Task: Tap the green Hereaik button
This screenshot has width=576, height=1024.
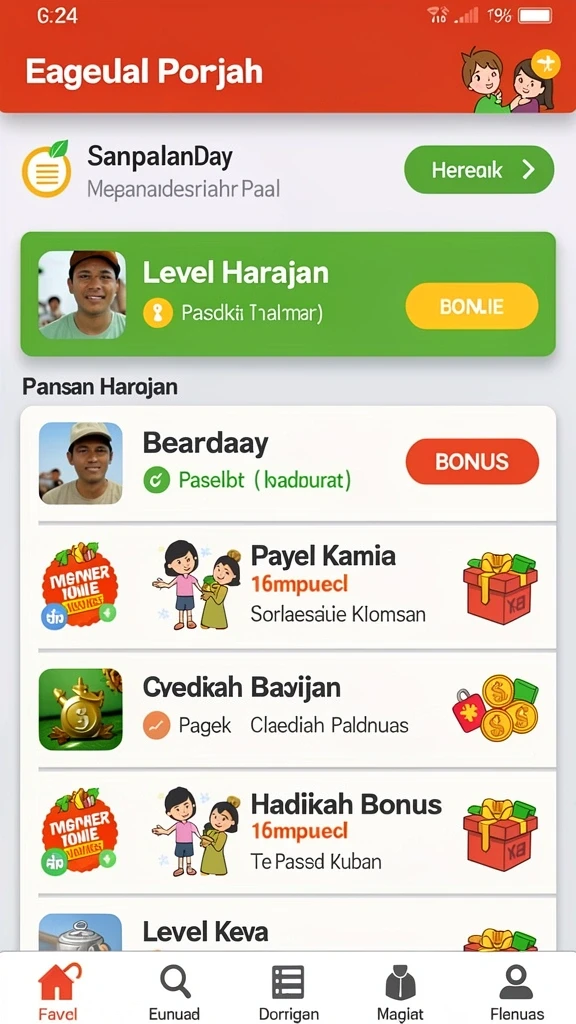Action: click(x=479, y=170)
